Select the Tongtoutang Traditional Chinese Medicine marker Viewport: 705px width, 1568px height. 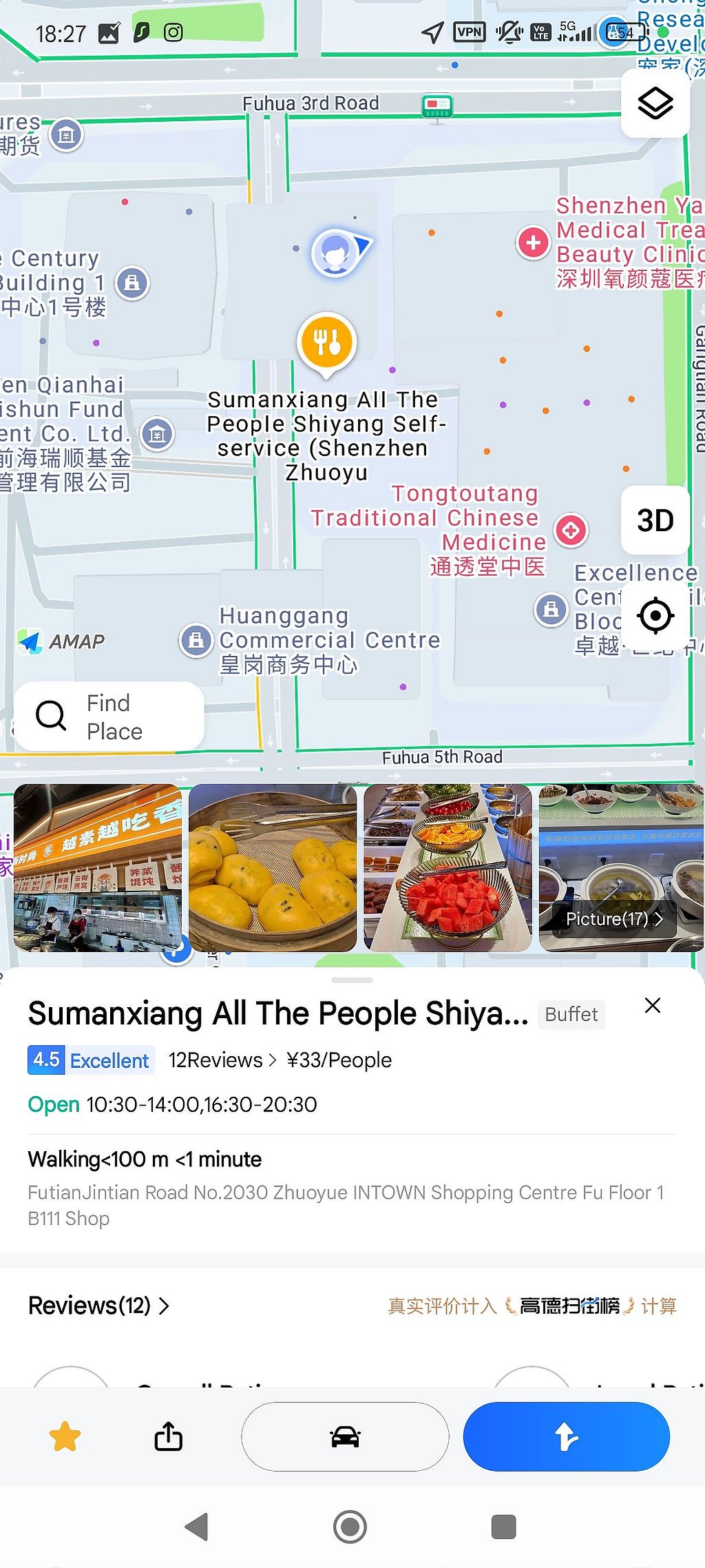571,530
